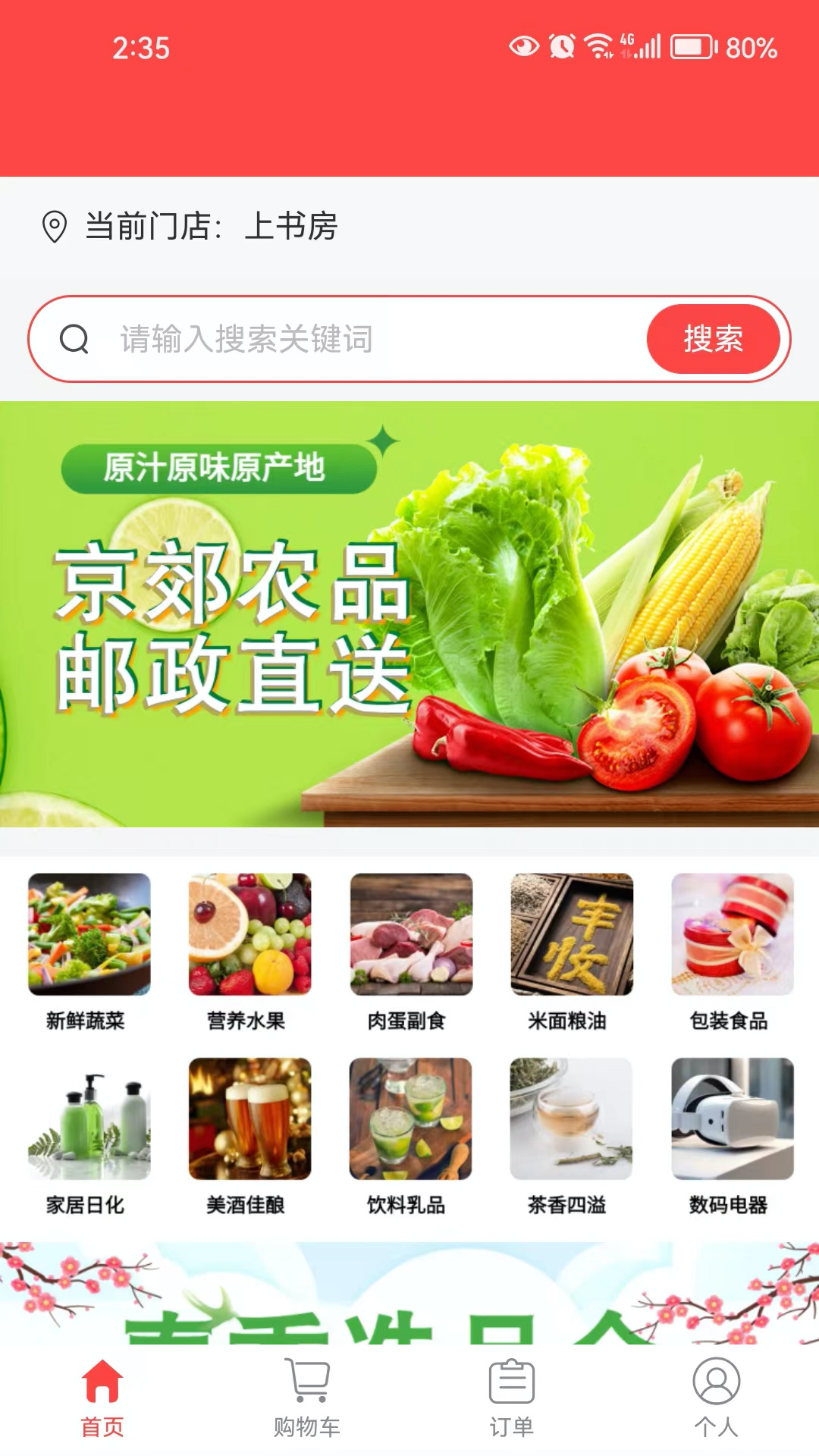This screenshot has width=819, height=1456.
Task: Change store by tapping 当前门店：上书房
Action: pyautogui.click(x=212, y=225)
